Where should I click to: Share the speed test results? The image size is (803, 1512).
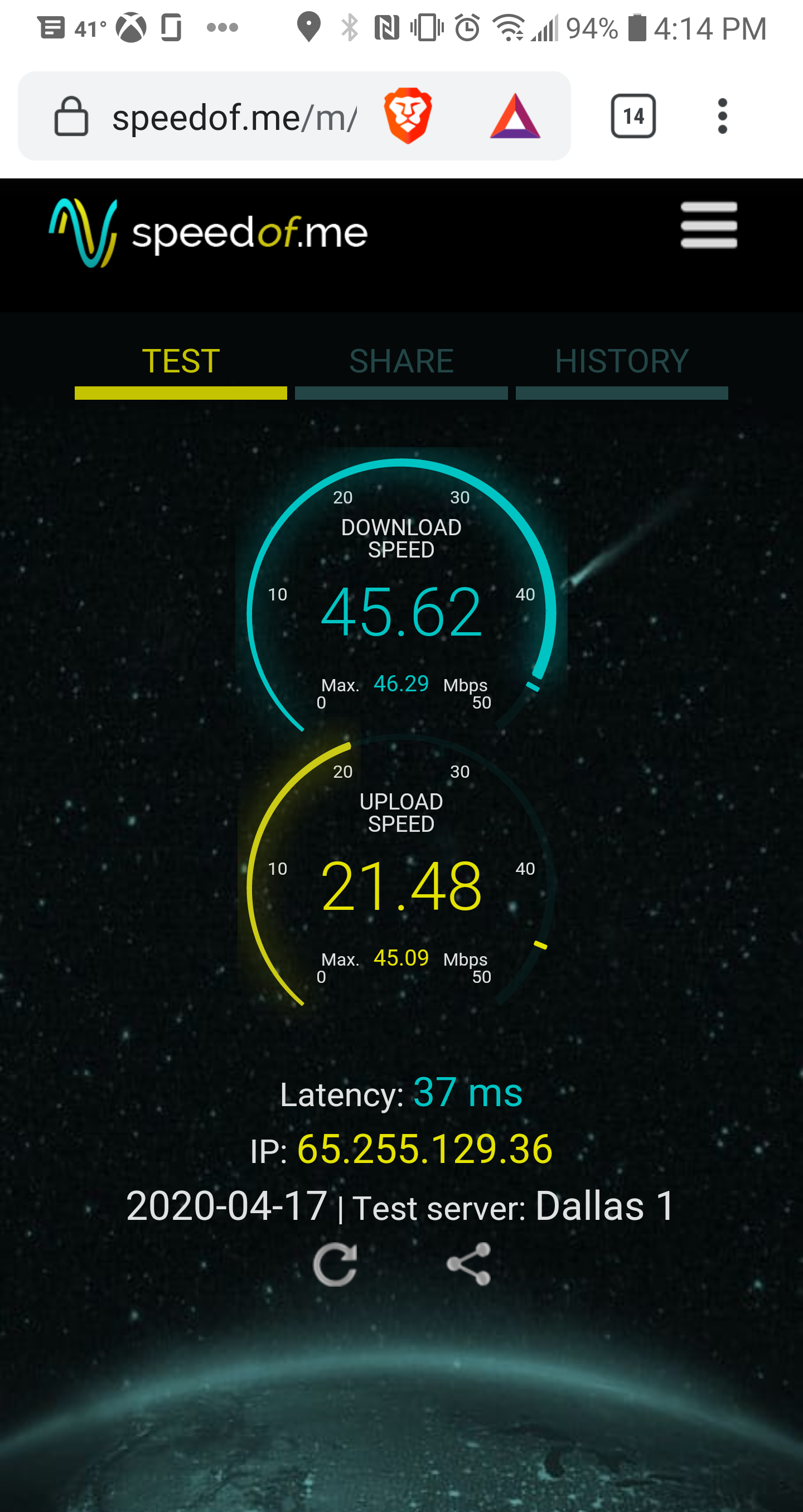click(468, 1264)
